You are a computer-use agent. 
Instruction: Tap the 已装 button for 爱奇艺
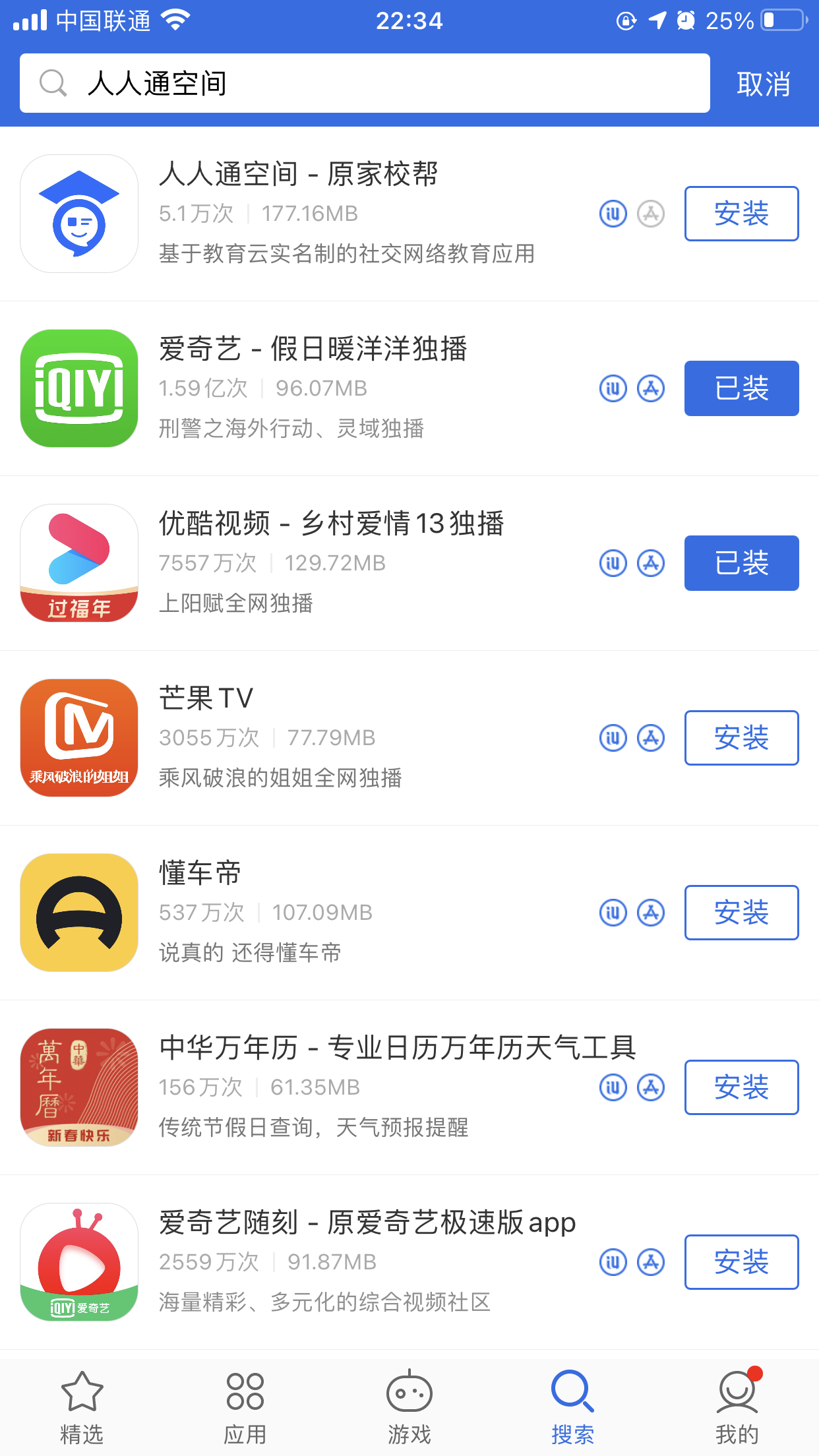pos(741,388)
